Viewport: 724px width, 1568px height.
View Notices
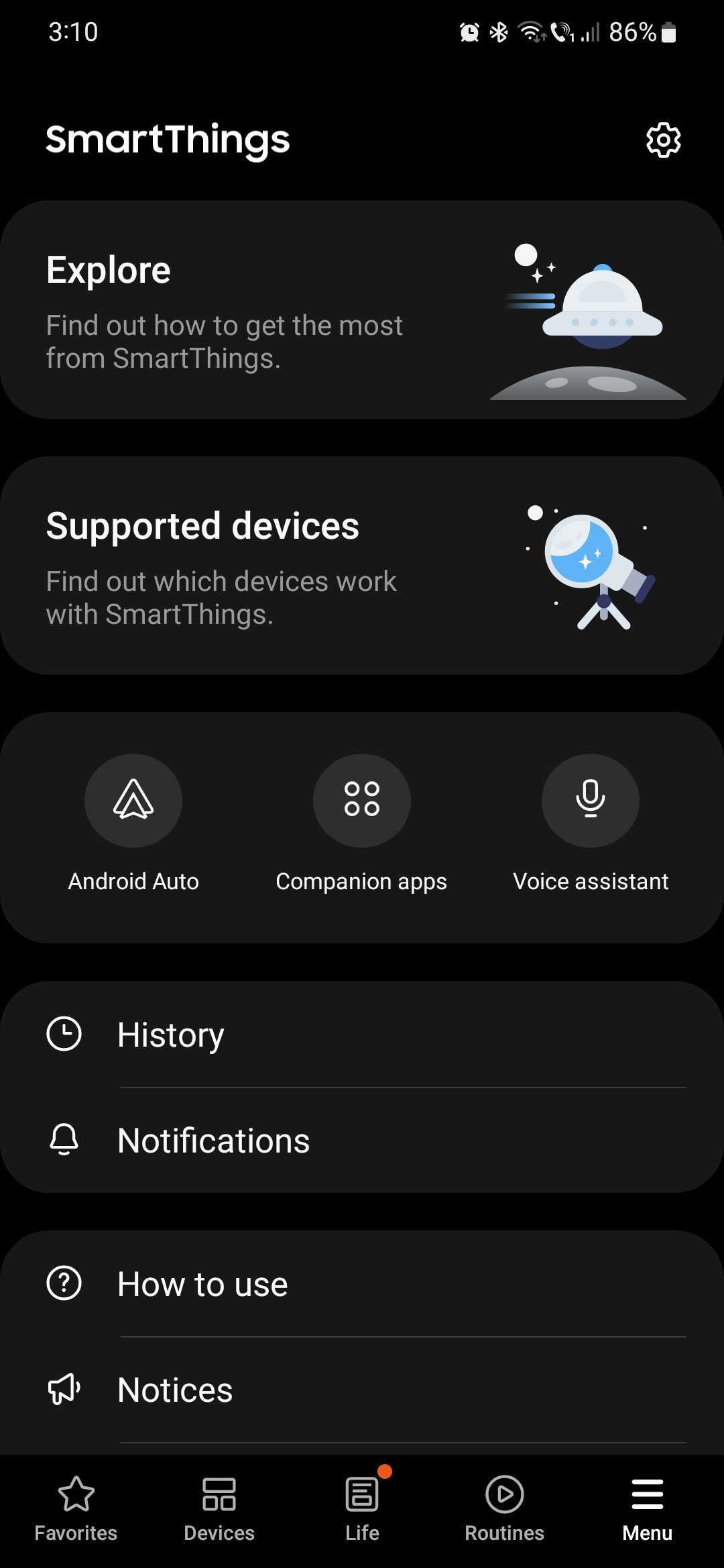pos(362,1390)
